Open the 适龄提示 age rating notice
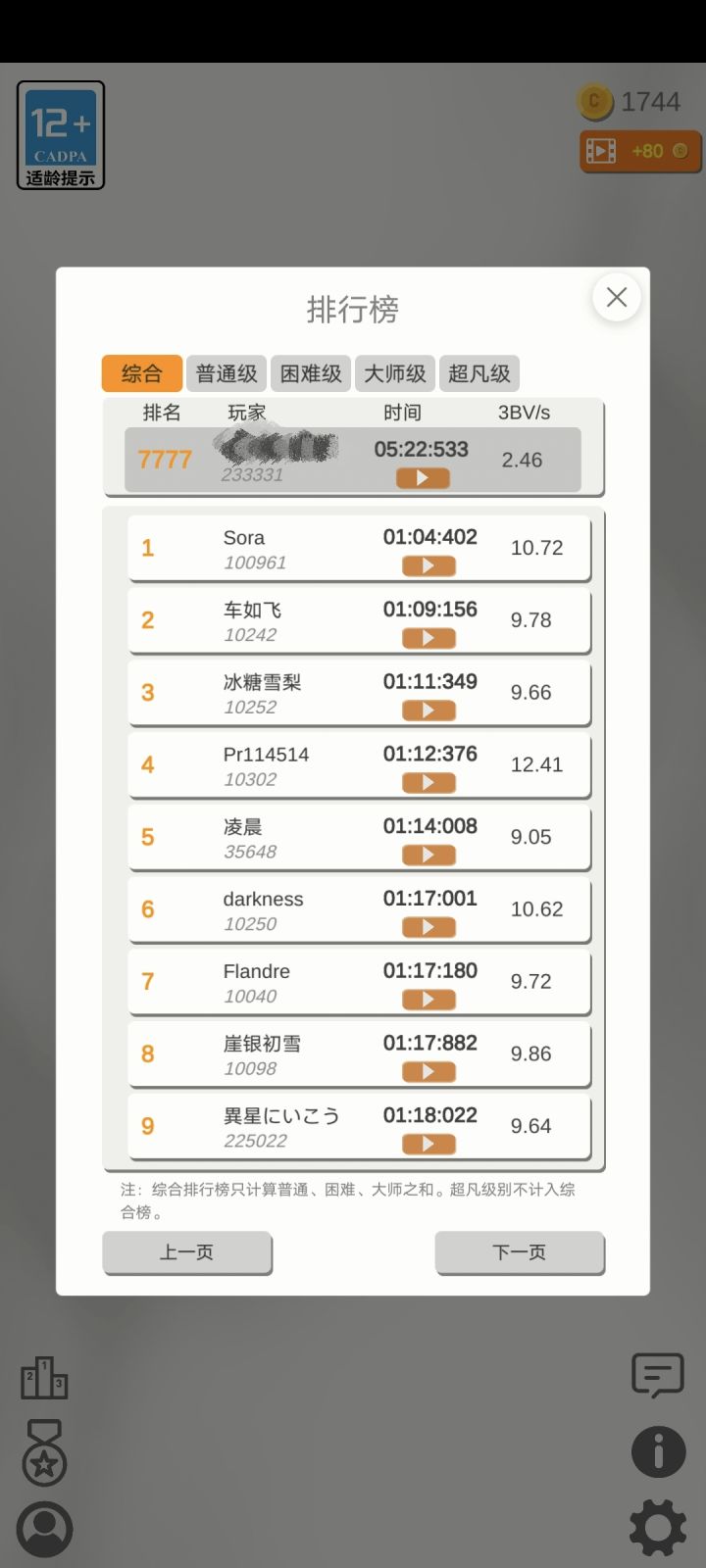The image size is (706, 1568). point(61,135)
